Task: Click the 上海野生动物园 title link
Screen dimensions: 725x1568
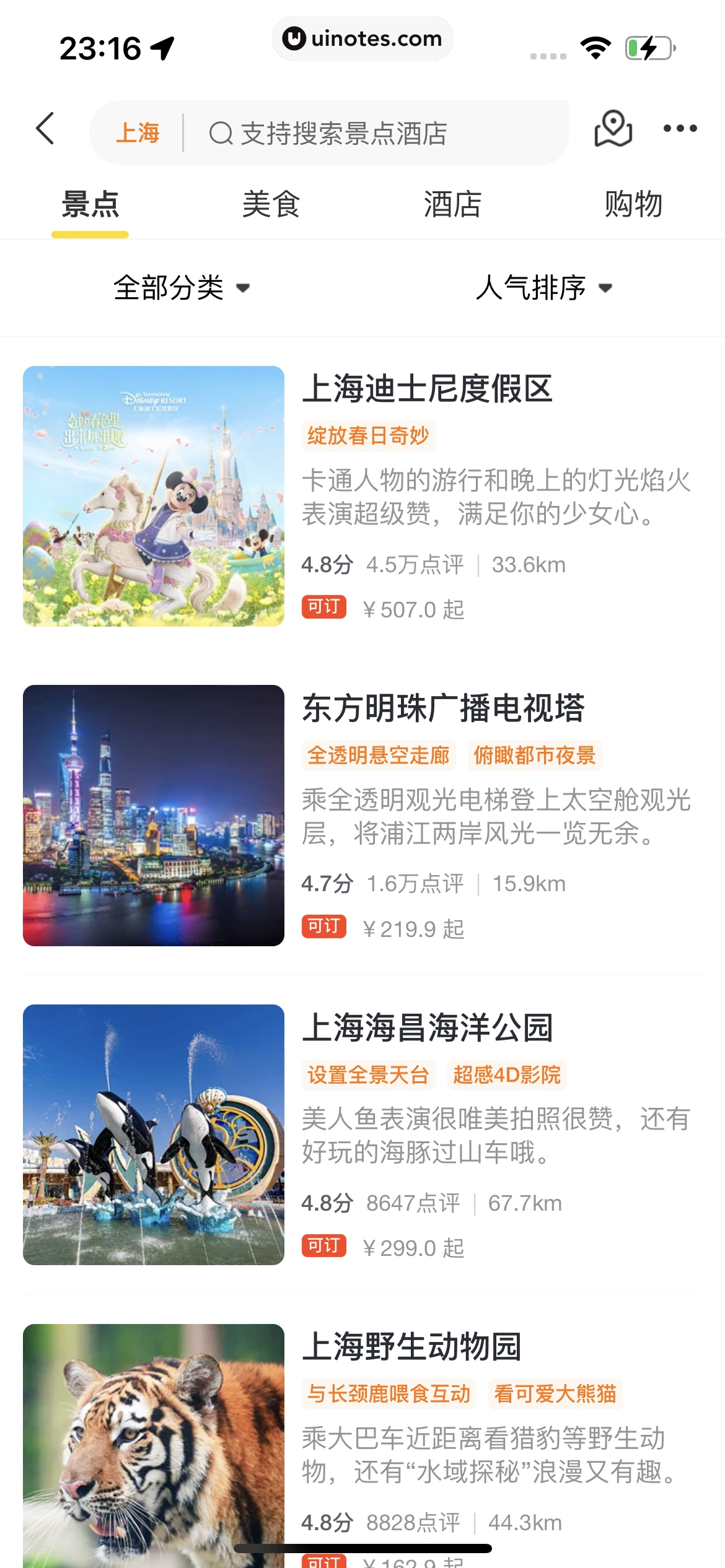Action: (x=413, y=1344)
